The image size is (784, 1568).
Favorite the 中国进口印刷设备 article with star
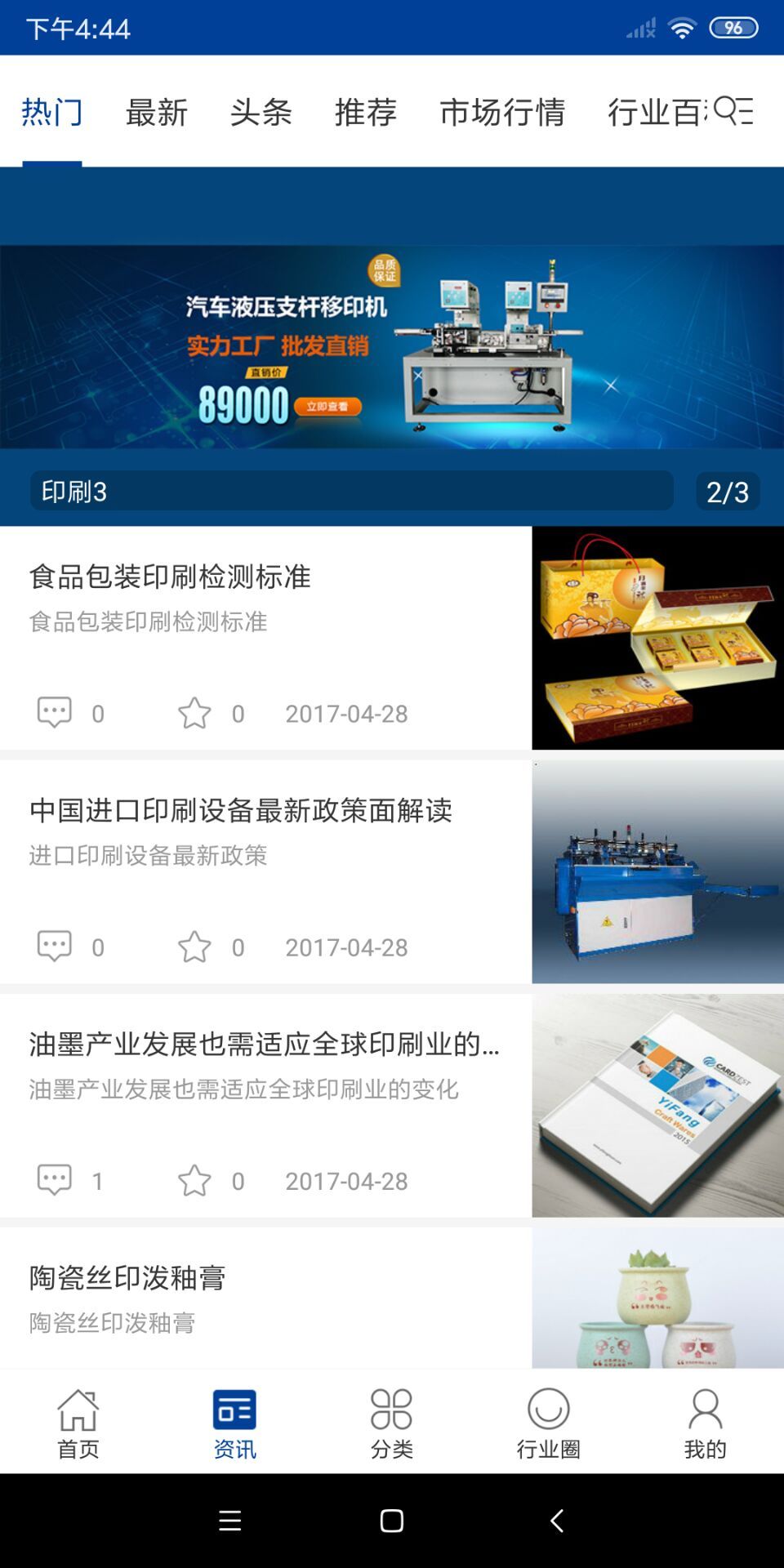pyautogui.click(x=194, y=947)
